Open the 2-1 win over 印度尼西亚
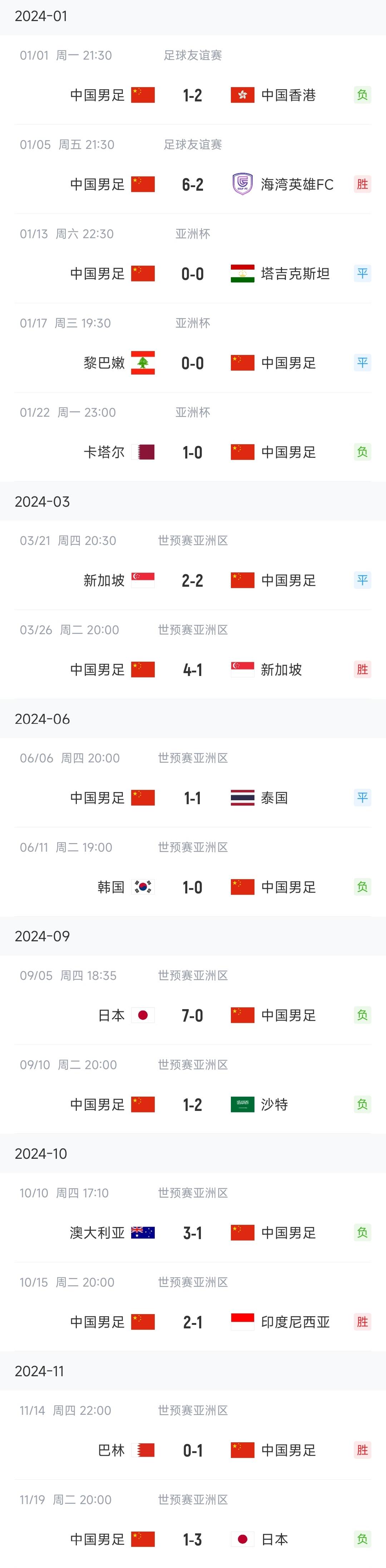386x1568 pixels. click(192, 1322)
